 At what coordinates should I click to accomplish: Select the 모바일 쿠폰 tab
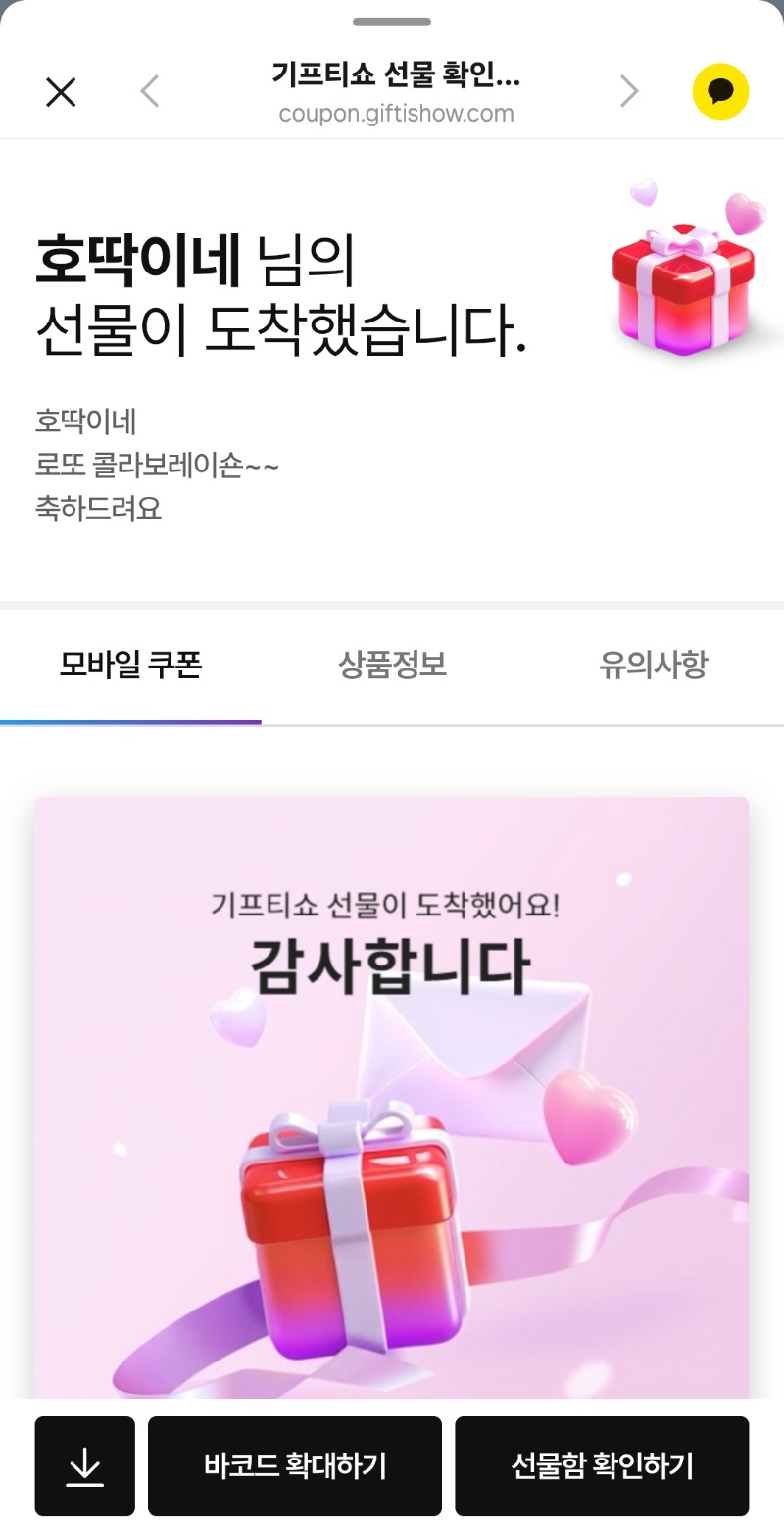130,666
